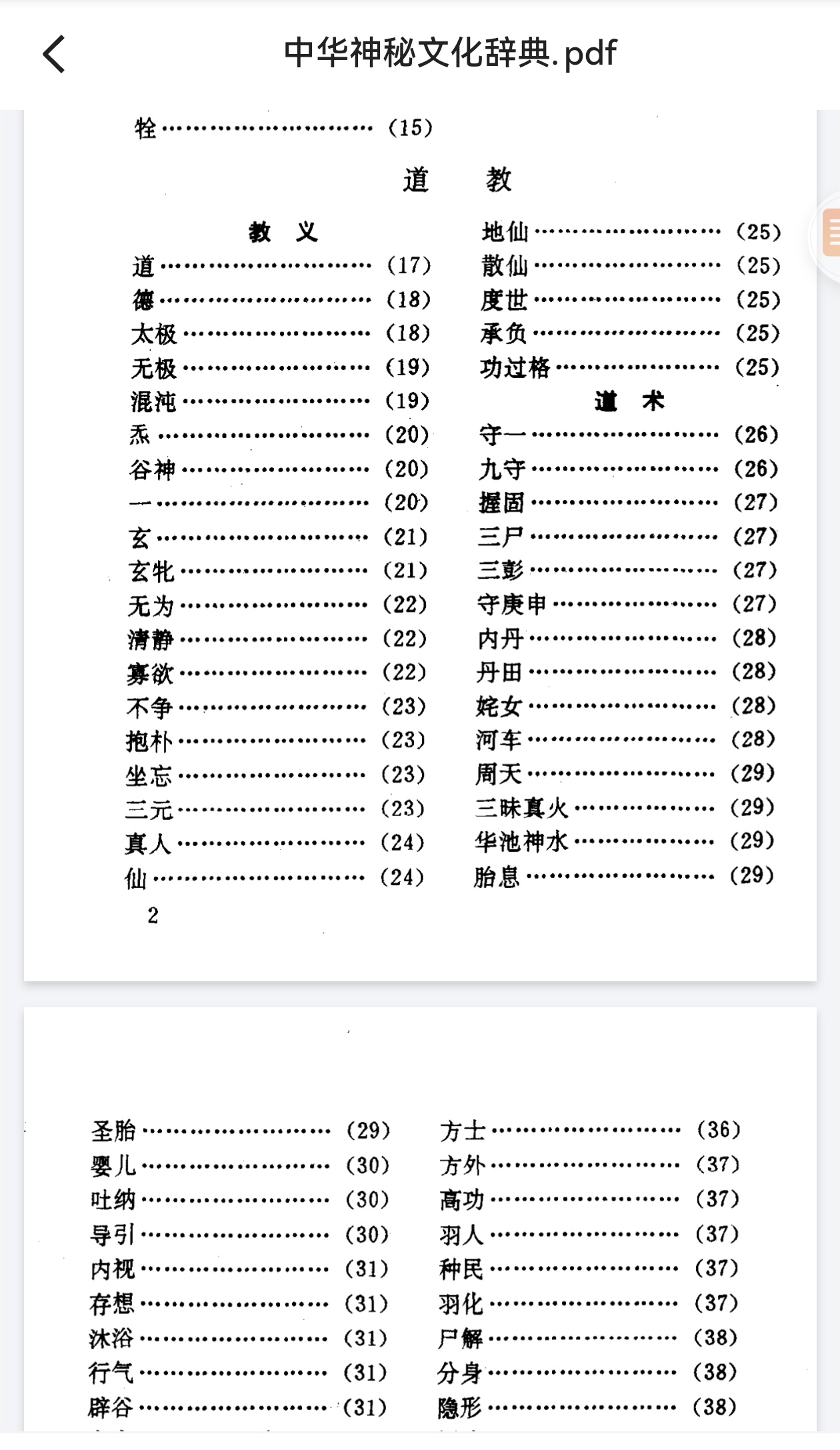Go back from the PDF viewer
This screenshot has width=840, height=1450.
pyautogui.click(x=55, y=54)
